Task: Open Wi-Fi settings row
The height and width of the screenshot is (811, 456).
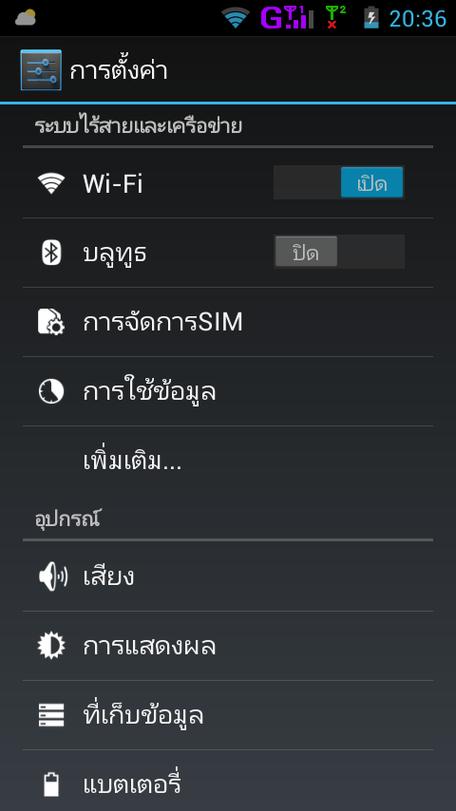Action: [x=227, y=183]
